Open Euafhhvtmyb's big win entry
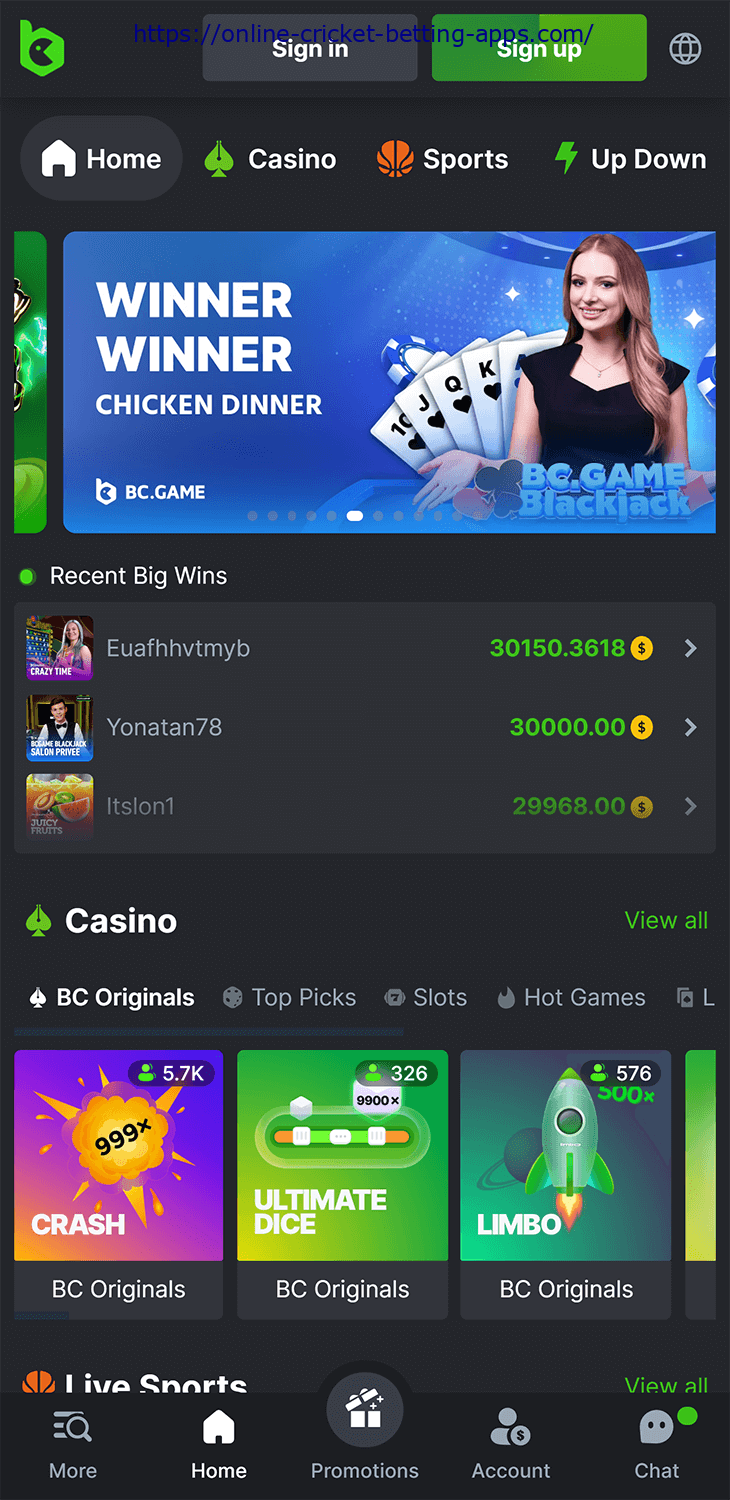 click(x=365, y=648)
